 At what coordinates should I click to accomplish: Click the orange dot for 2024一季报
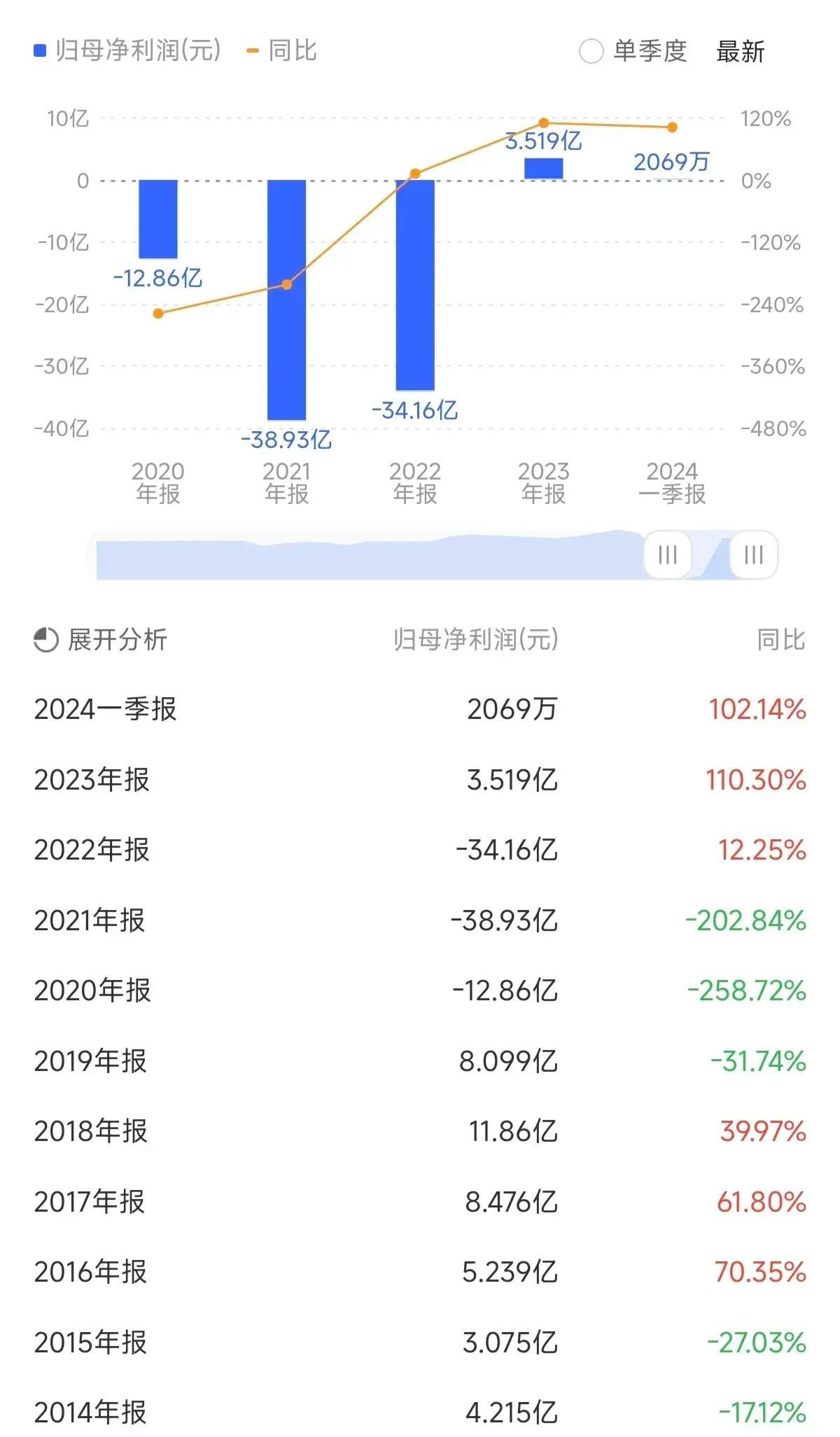(672, 128)
